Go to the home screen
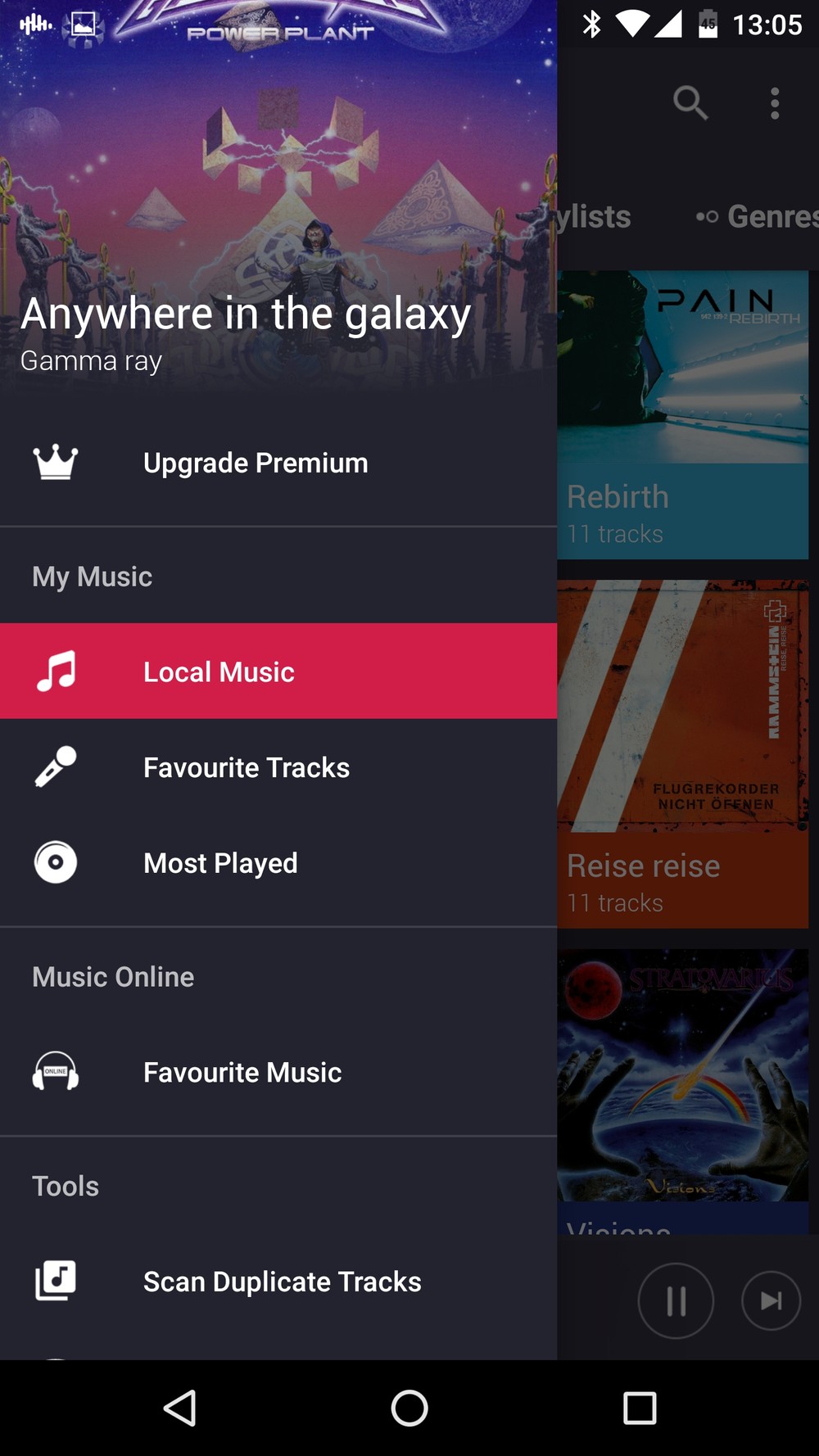 click(409, 1409)
